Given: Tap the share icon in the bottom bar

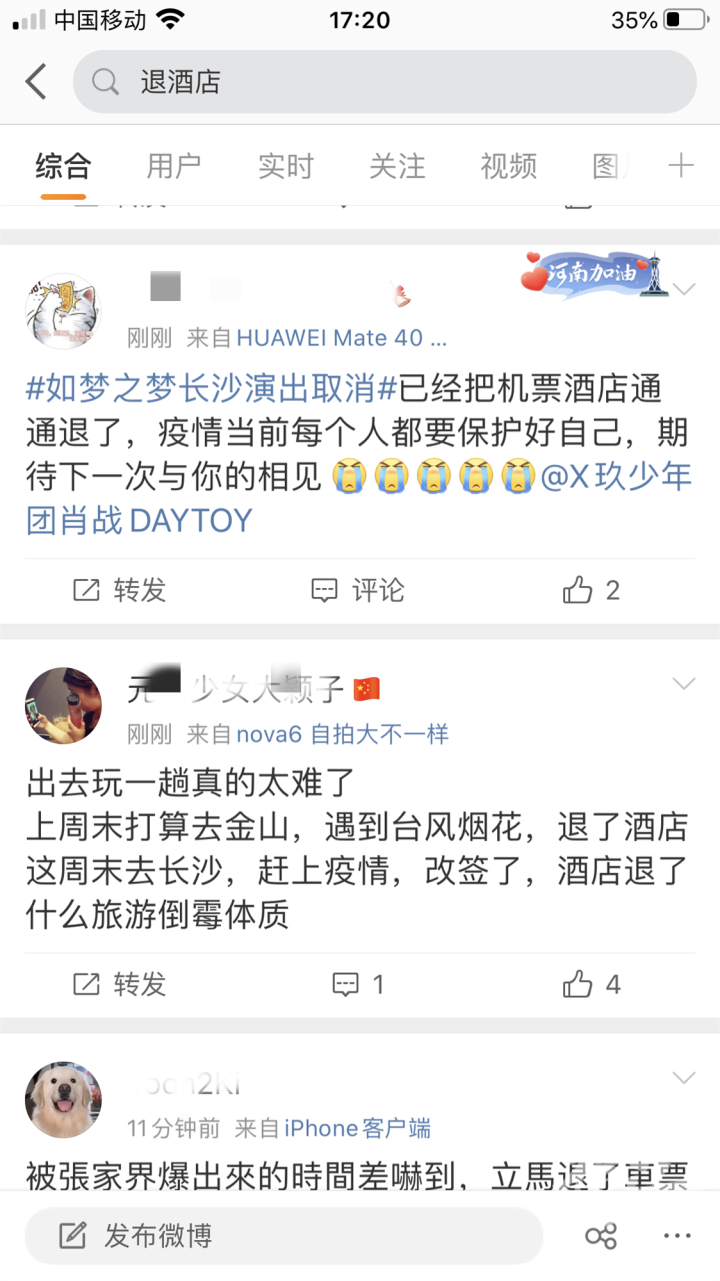Looking at the screenshot, I should point(601,1235).
